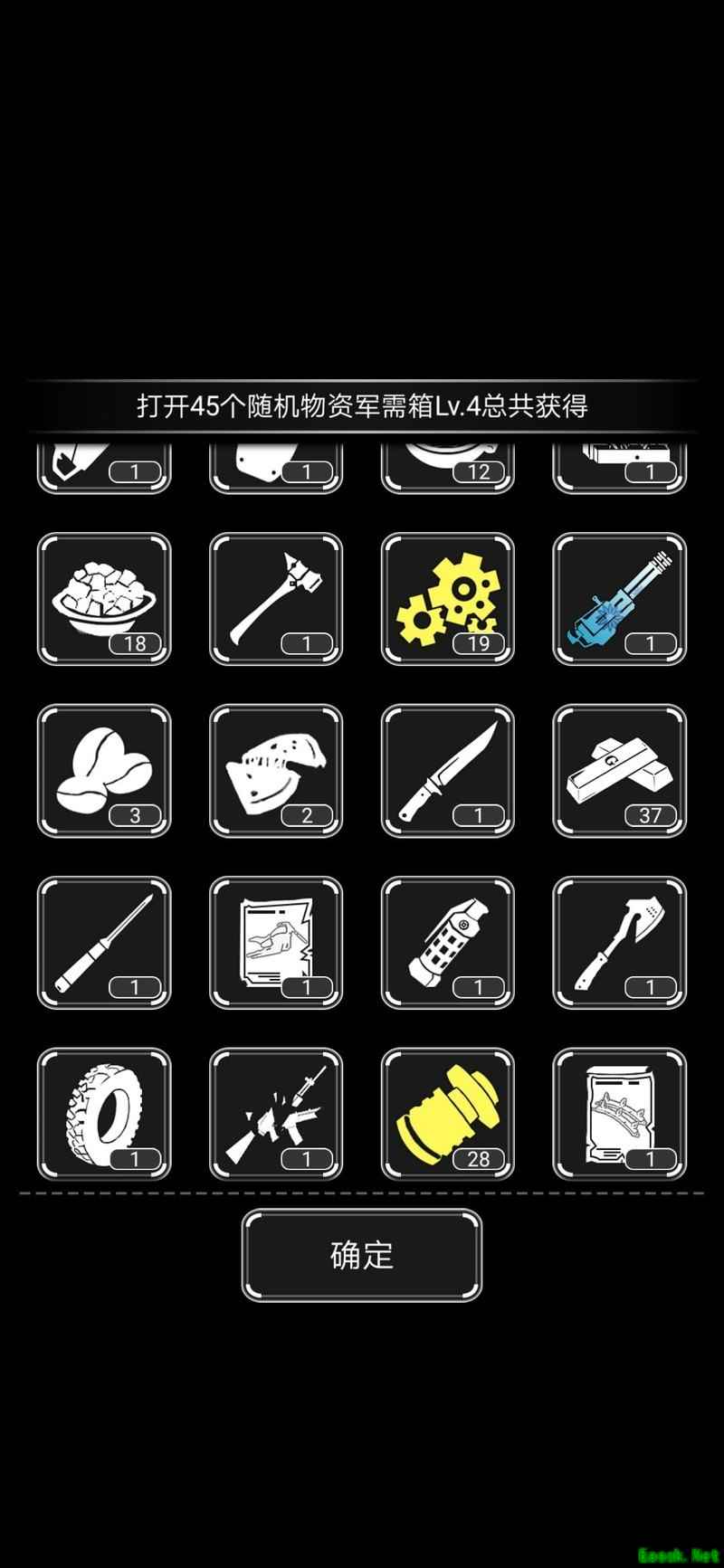Select the yellow gears item (19)

(448, 599)
